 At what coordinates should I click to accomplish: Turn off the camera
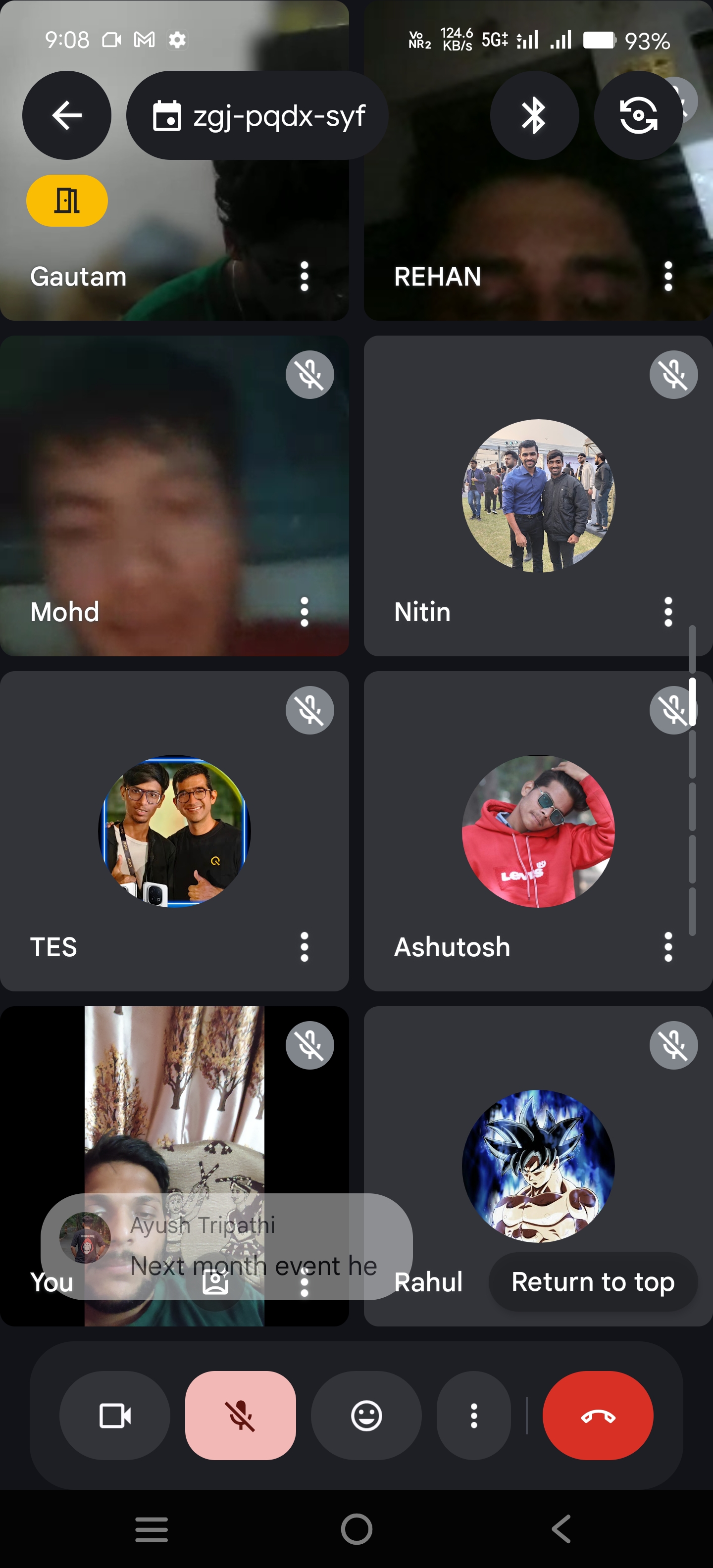(114, 1415)
